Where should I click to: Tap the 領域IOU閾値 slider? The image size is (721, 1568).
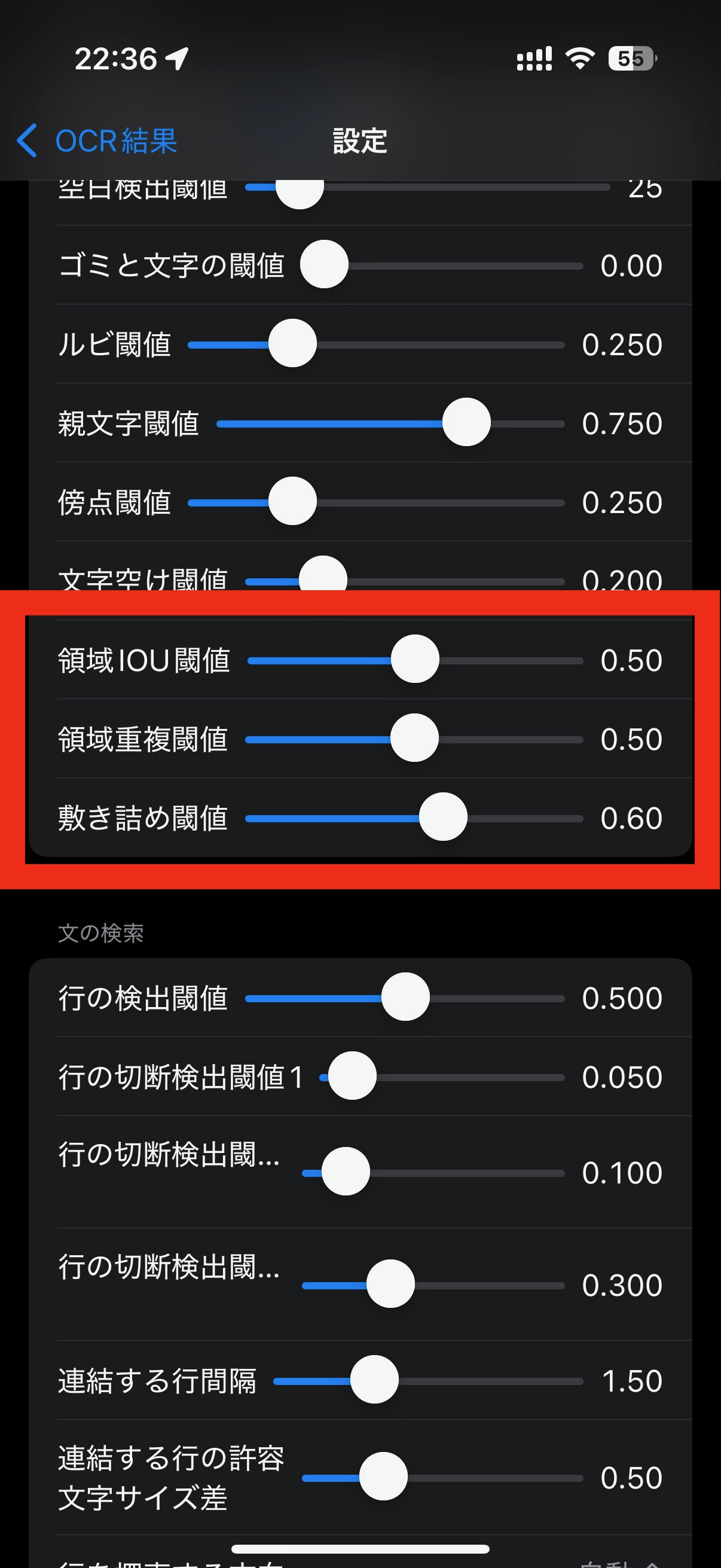[x=415, y=660]
